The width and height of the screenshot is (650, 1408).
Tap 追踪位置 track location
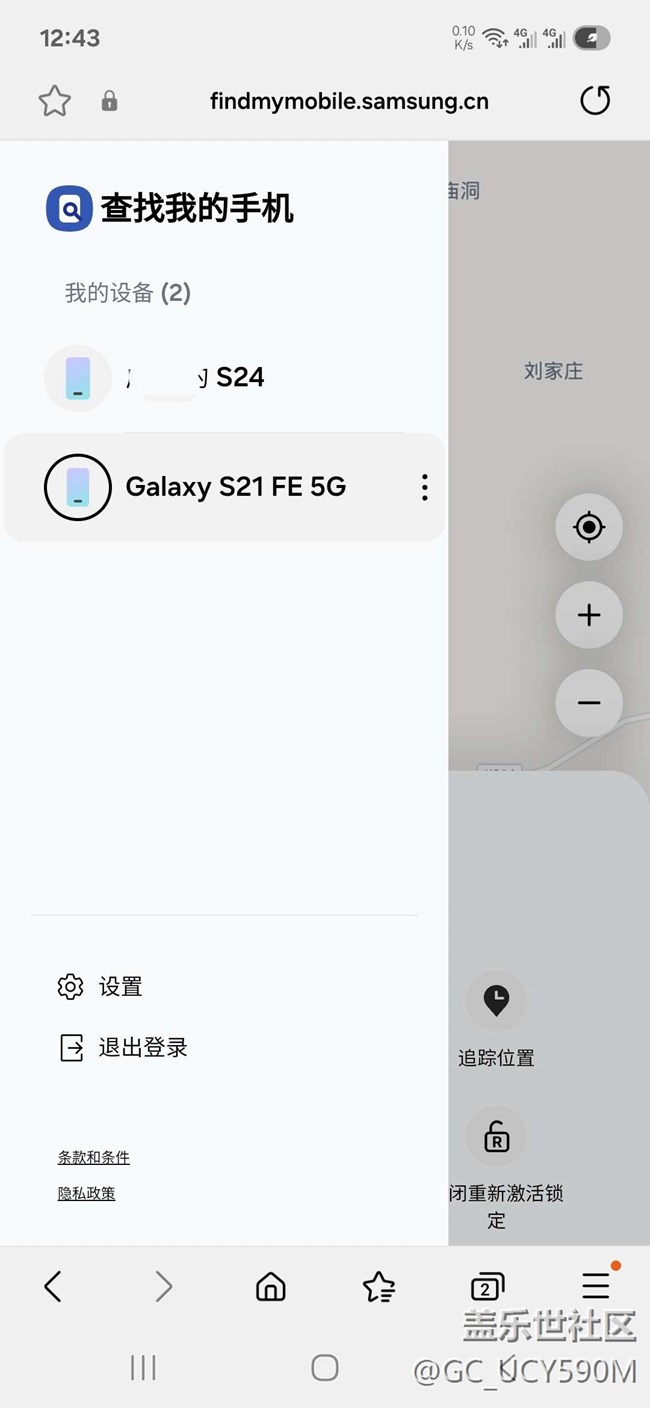496,1020
